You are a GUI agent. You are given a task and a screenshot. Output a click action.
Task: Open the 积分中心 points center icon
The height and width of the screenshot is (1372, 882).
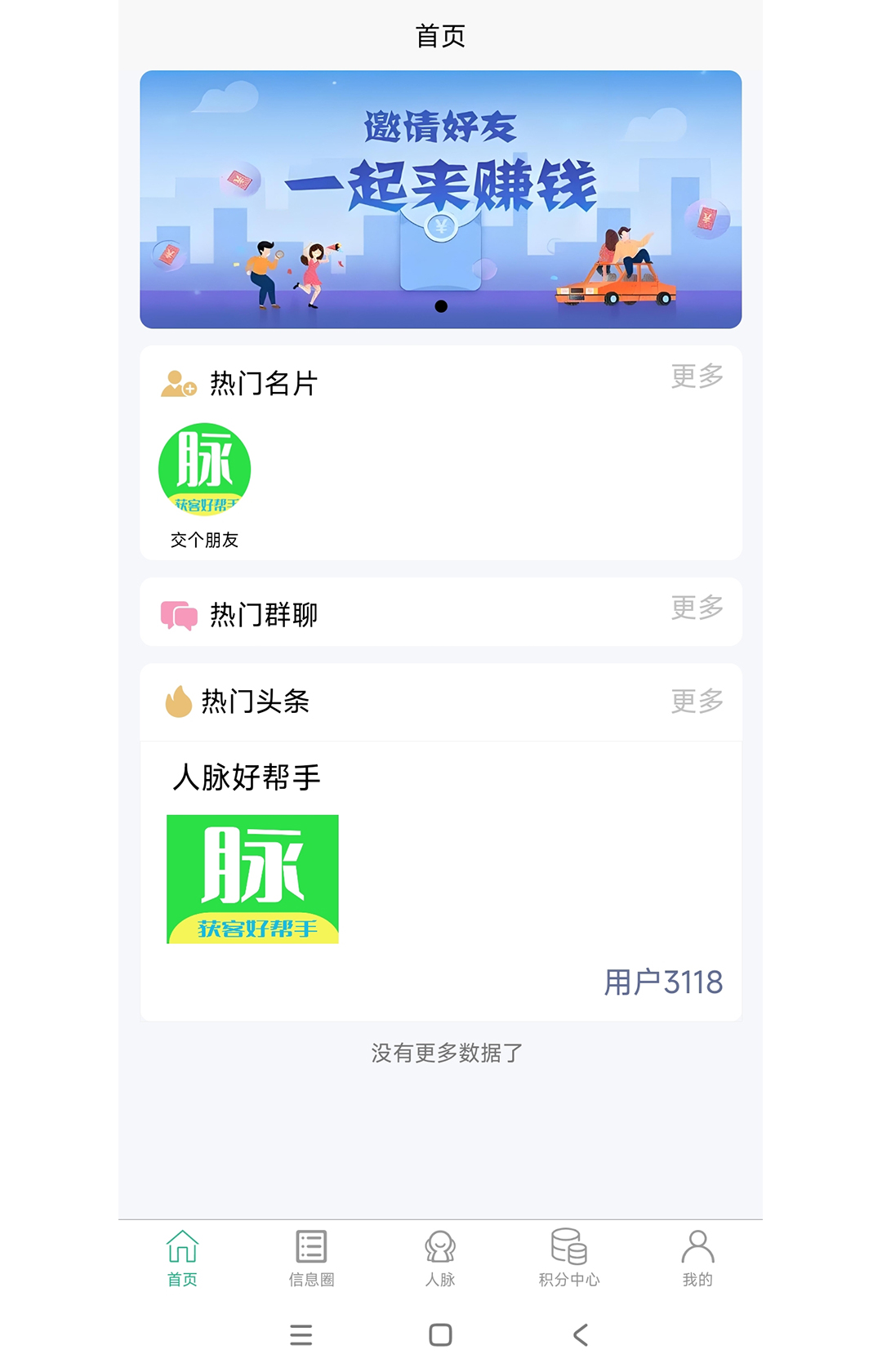pyautogui.click(x=570, y=1247)
